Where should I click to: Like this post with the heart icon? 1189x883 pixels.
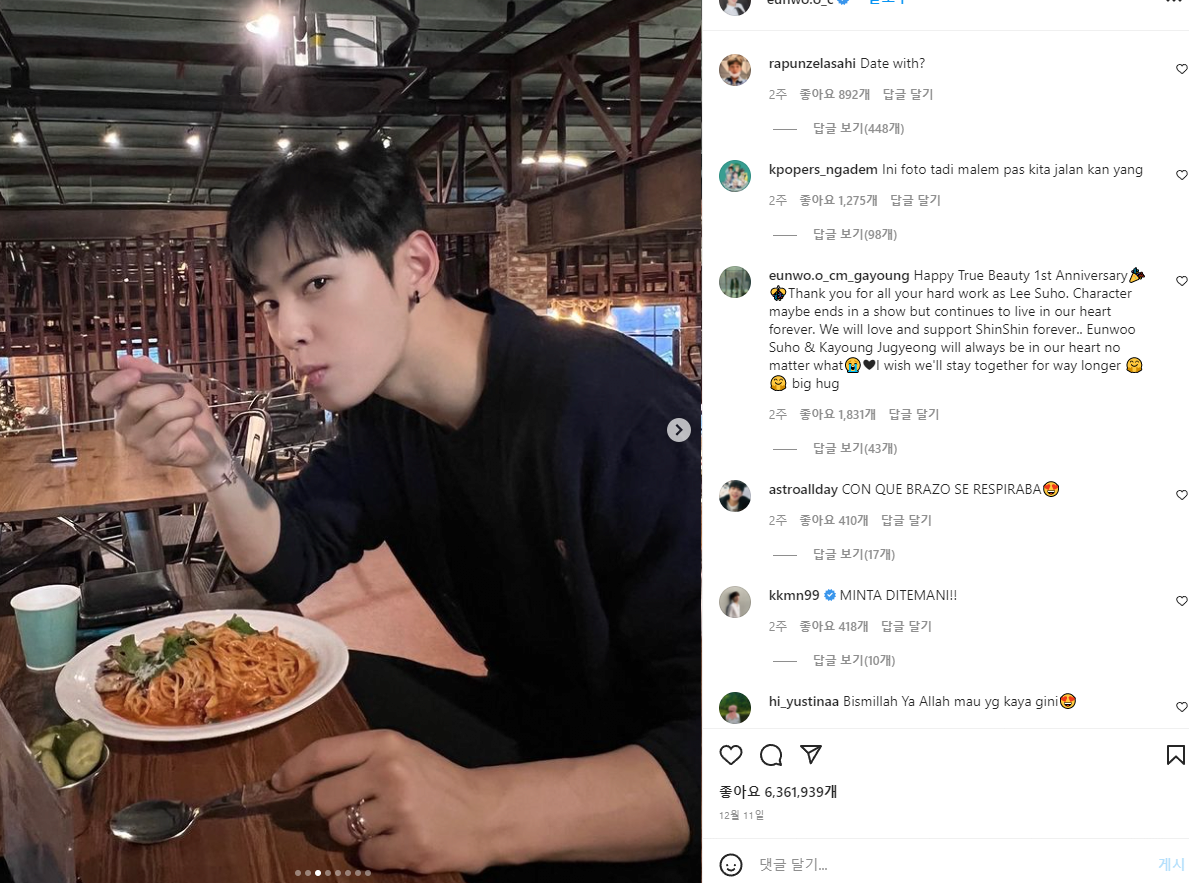point(731,755)
